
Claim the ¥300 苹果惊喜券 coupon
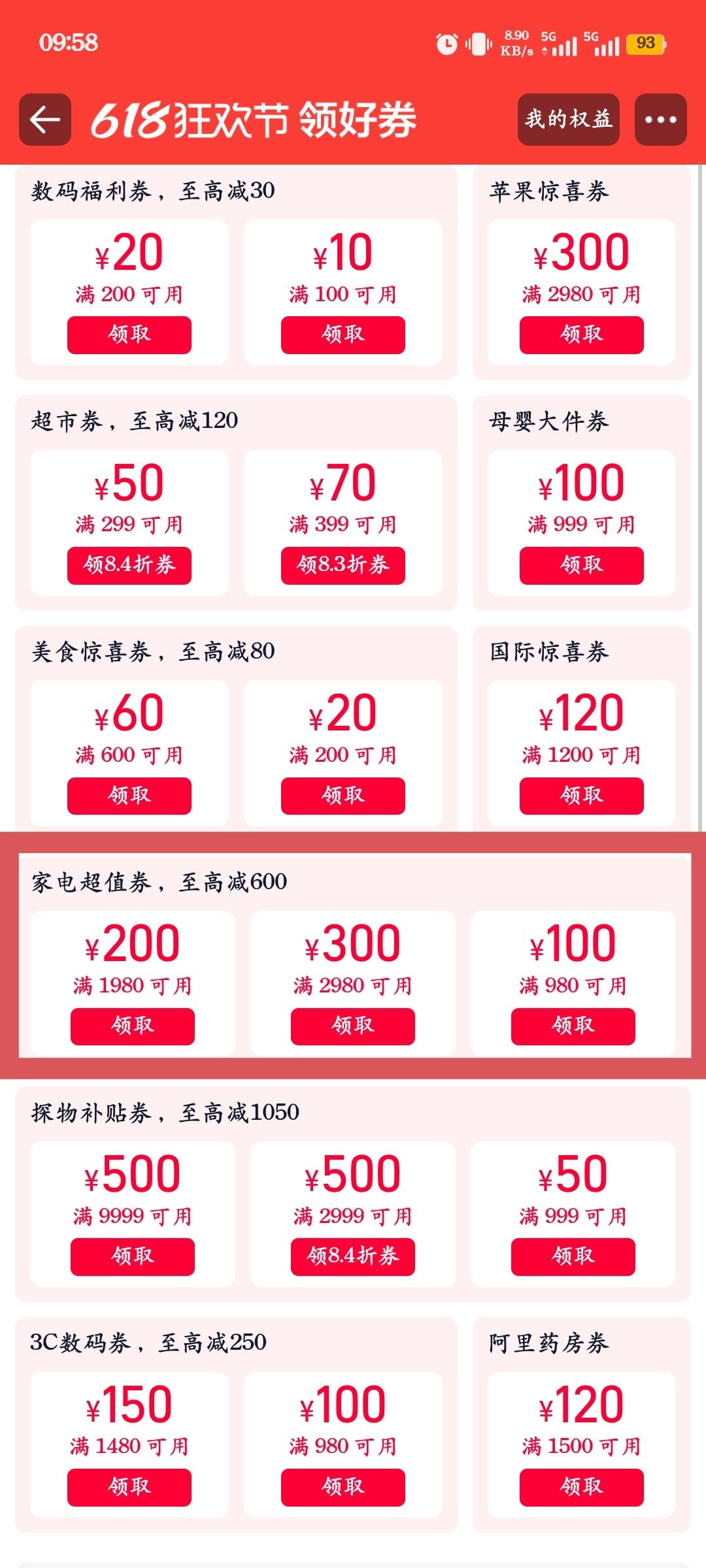581,335
